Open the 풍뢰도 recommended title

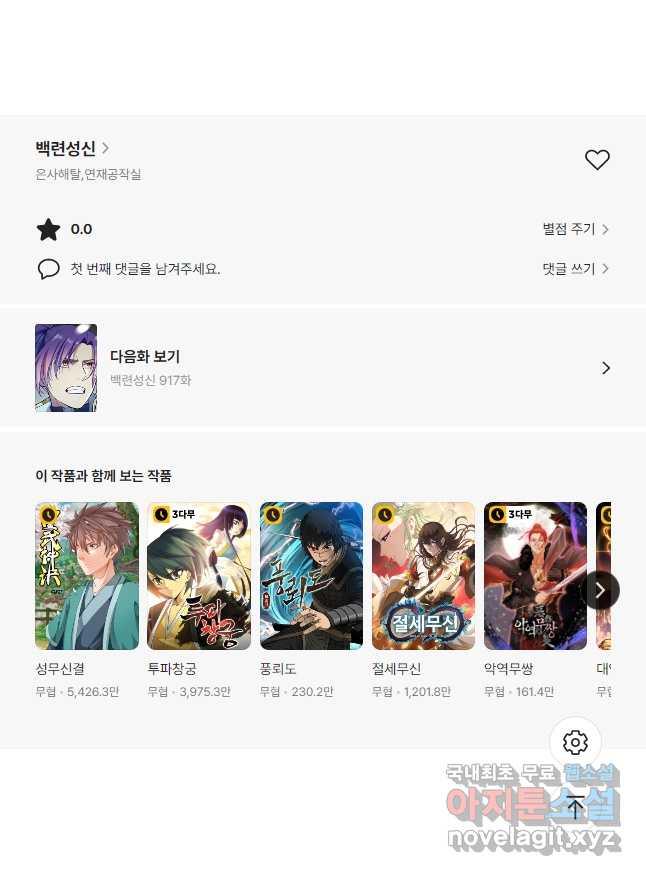click(311, 577)
